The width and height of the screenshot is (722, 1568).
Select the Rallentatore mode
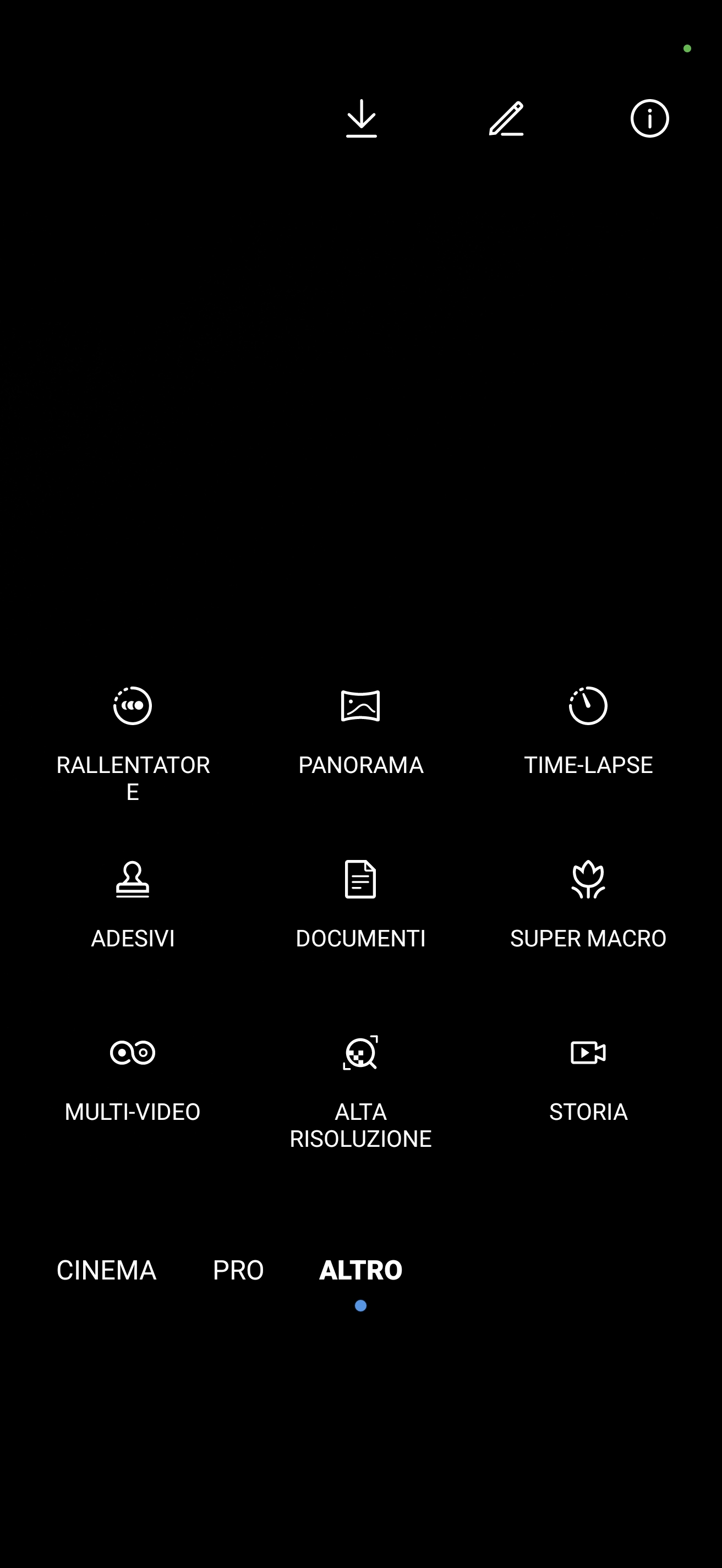(x=133, y=744)
